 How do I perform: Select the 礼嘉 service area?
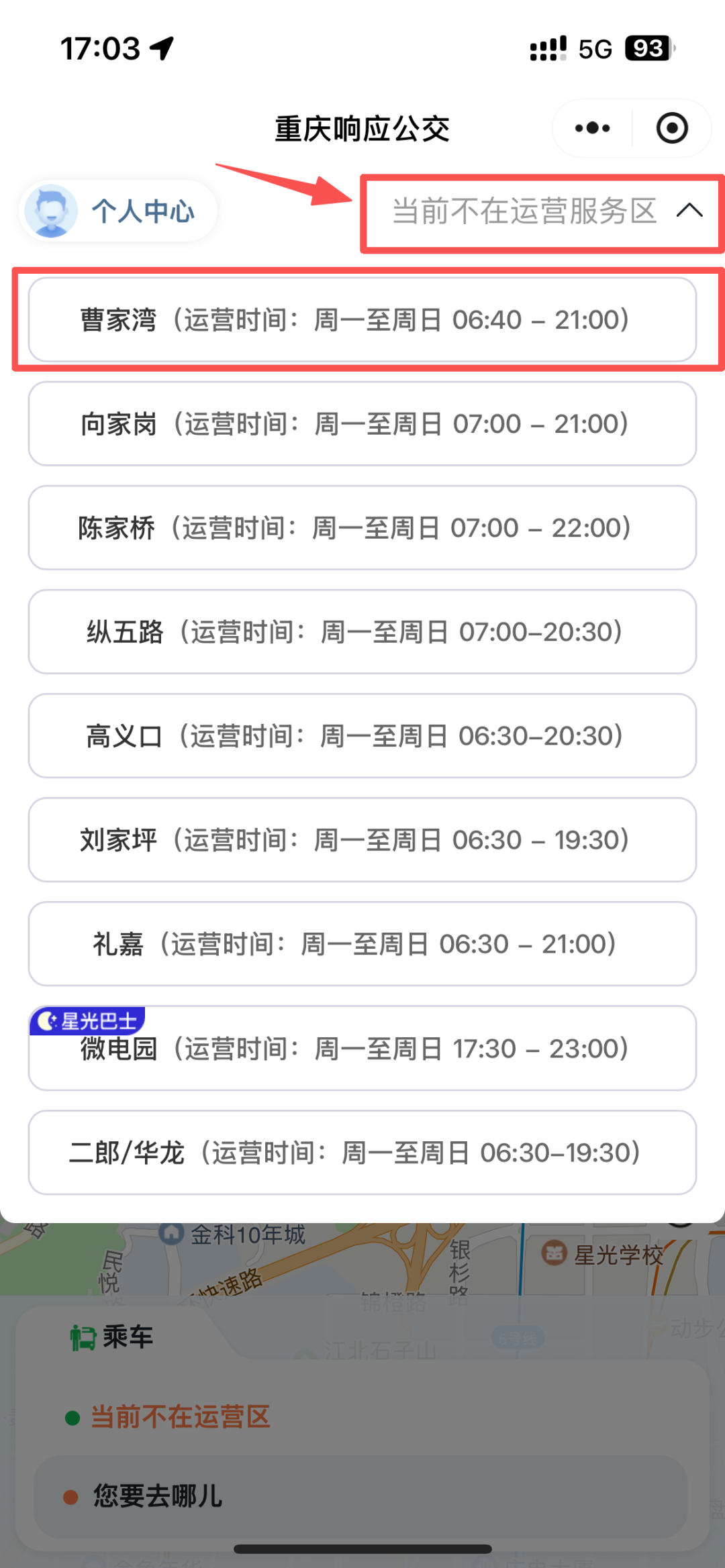362,944
